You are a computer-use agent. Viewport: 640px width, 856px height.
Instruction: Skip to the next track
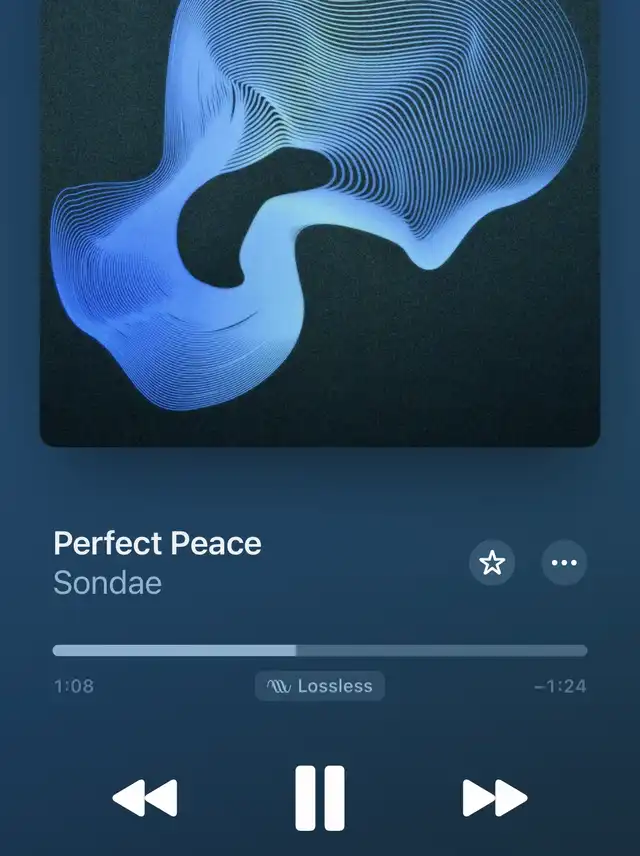click(x=494, y=798)
